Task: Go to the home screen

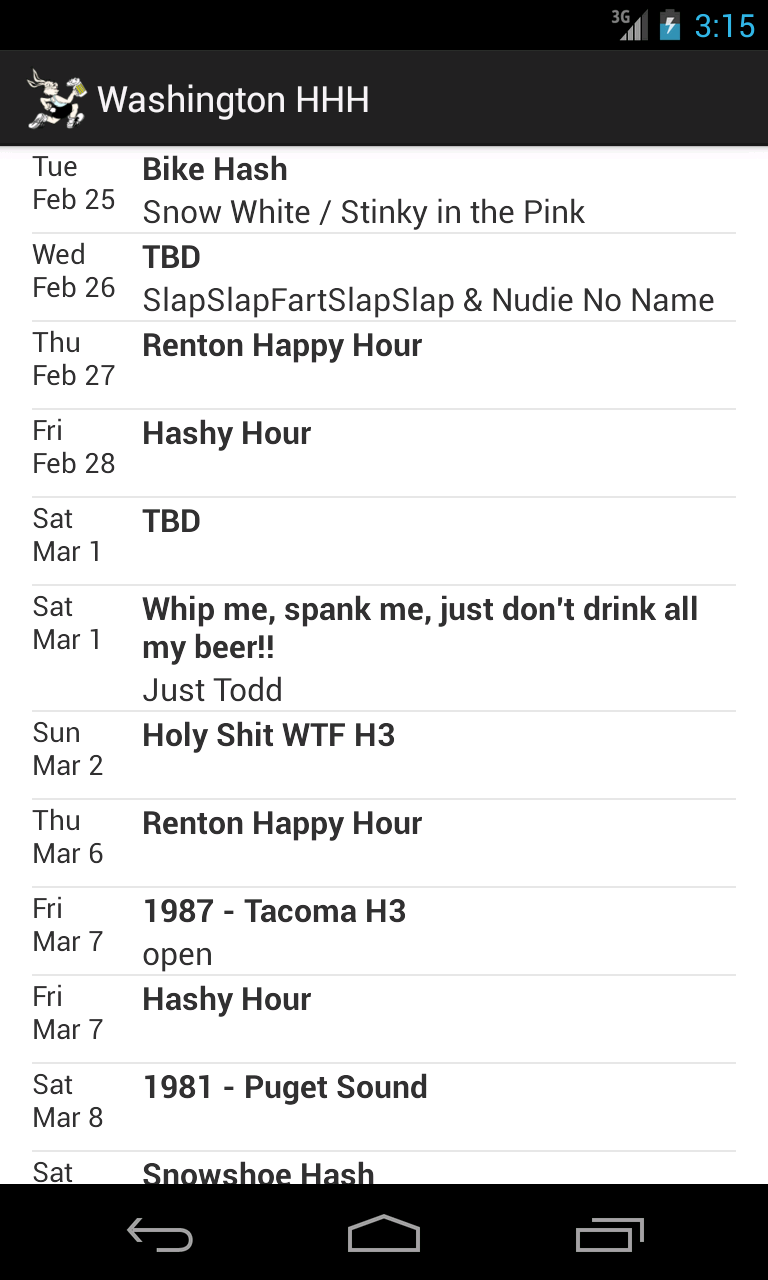Action: [x=384, y=1235]
